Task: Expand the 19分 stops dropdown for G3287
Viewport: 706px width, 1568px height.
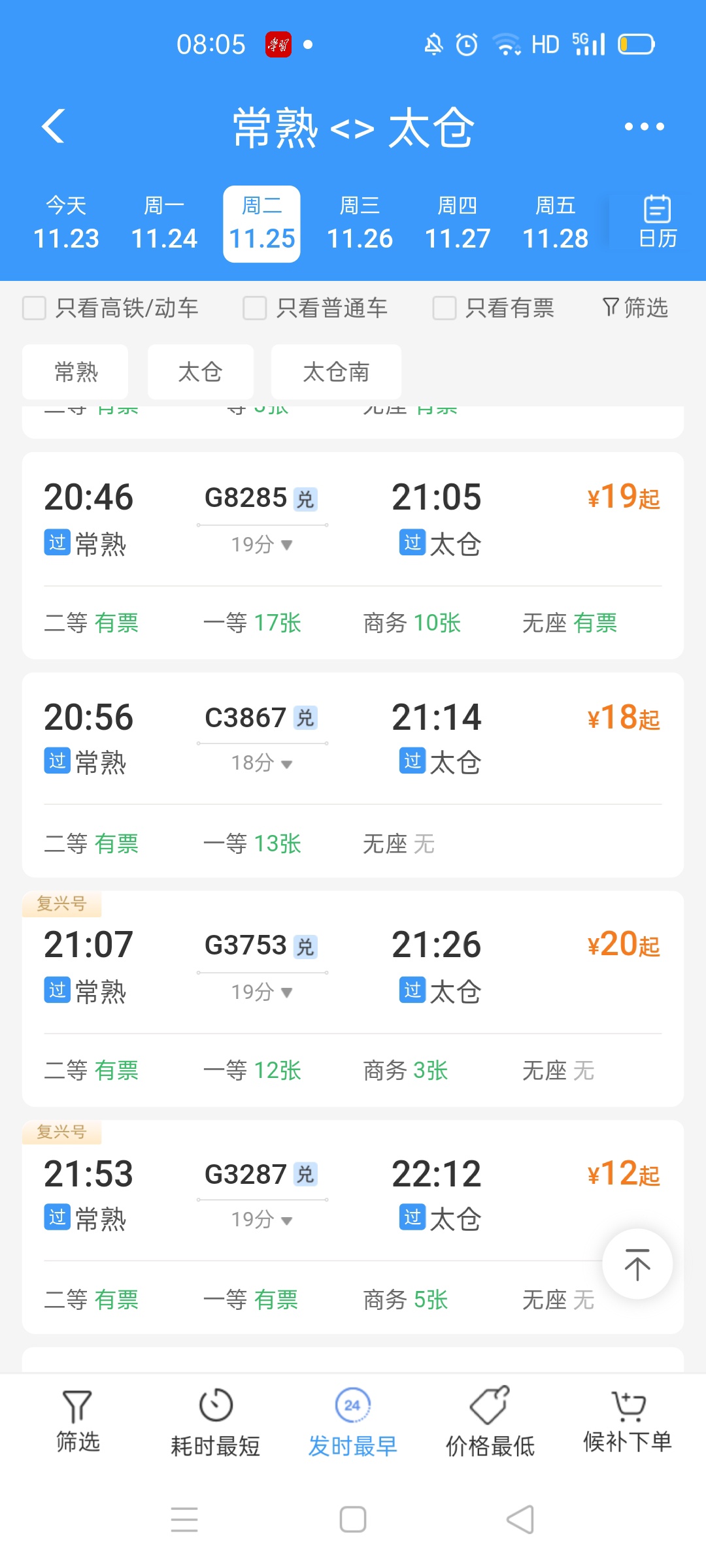Action: 262,1220
